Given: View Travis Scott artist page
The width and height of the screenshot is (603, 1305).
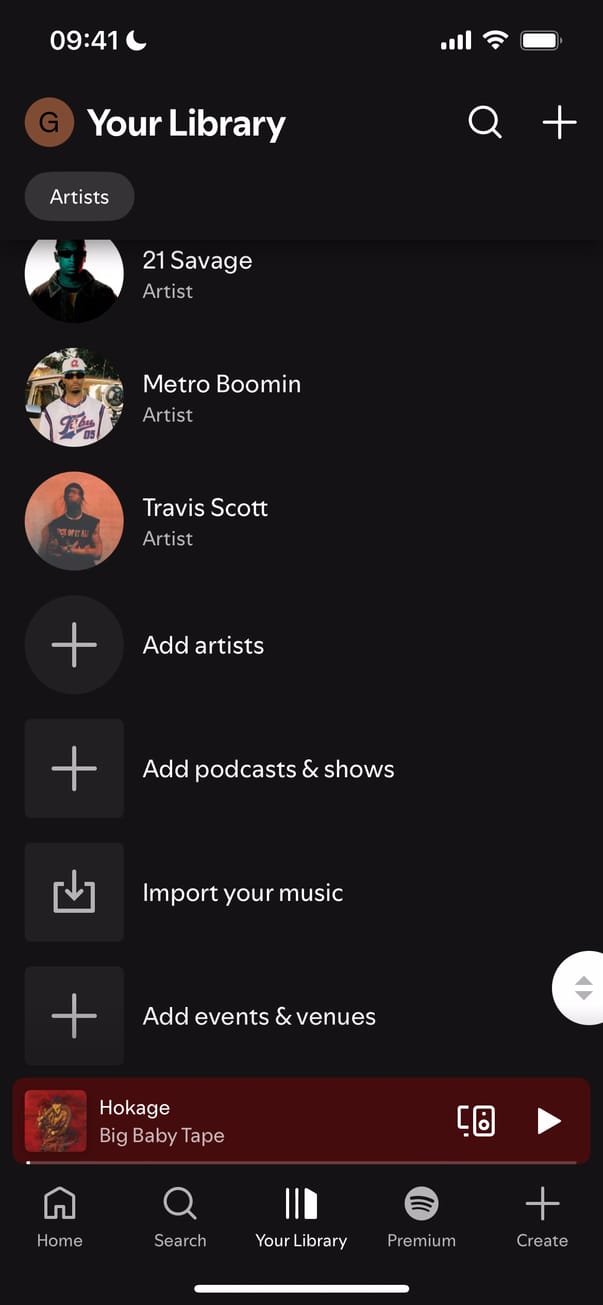Looking at the screenshot, I should pyautogui.click(x=205, y=521).
